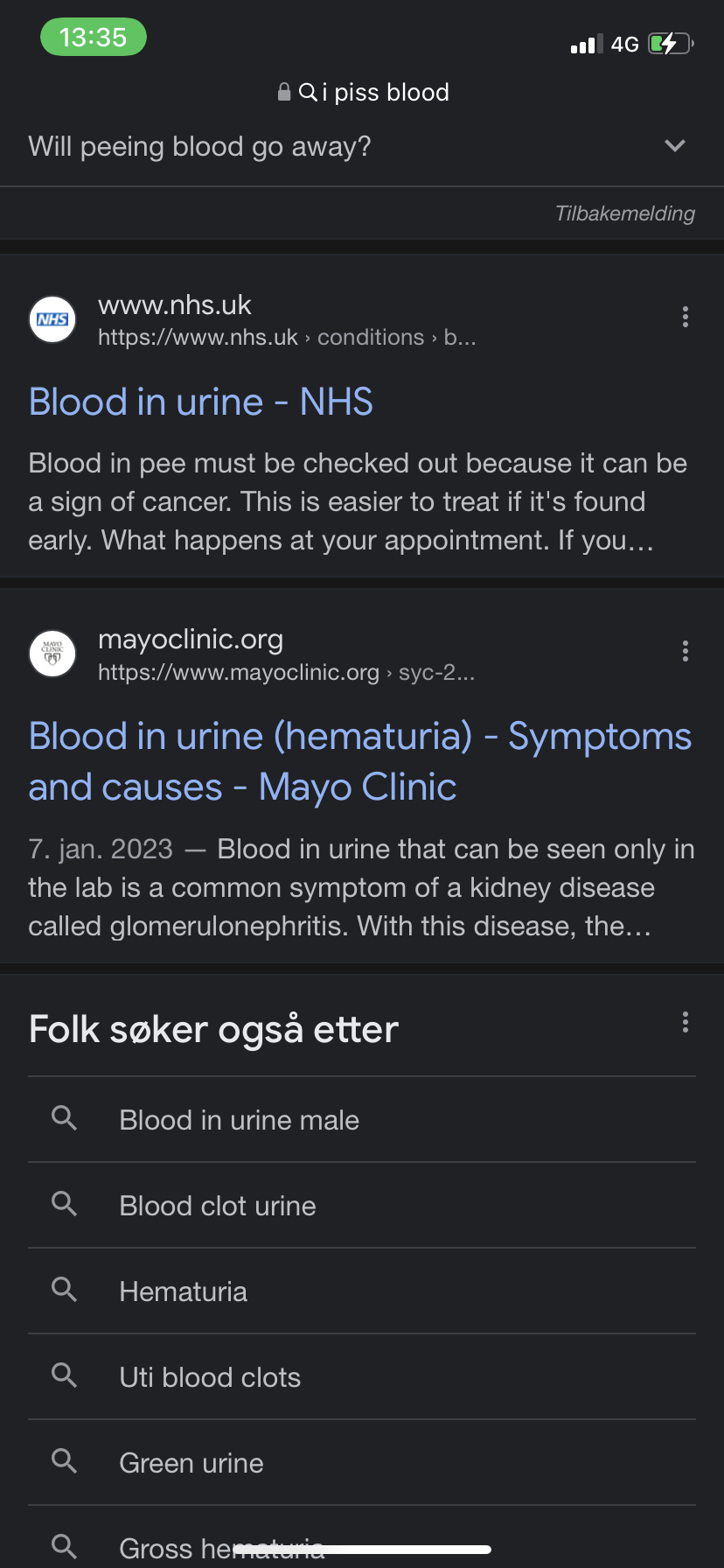Open the Mayo Clinic hematuria result
The width and height of the screenshot is (724, 1568).
coord(360,761)
